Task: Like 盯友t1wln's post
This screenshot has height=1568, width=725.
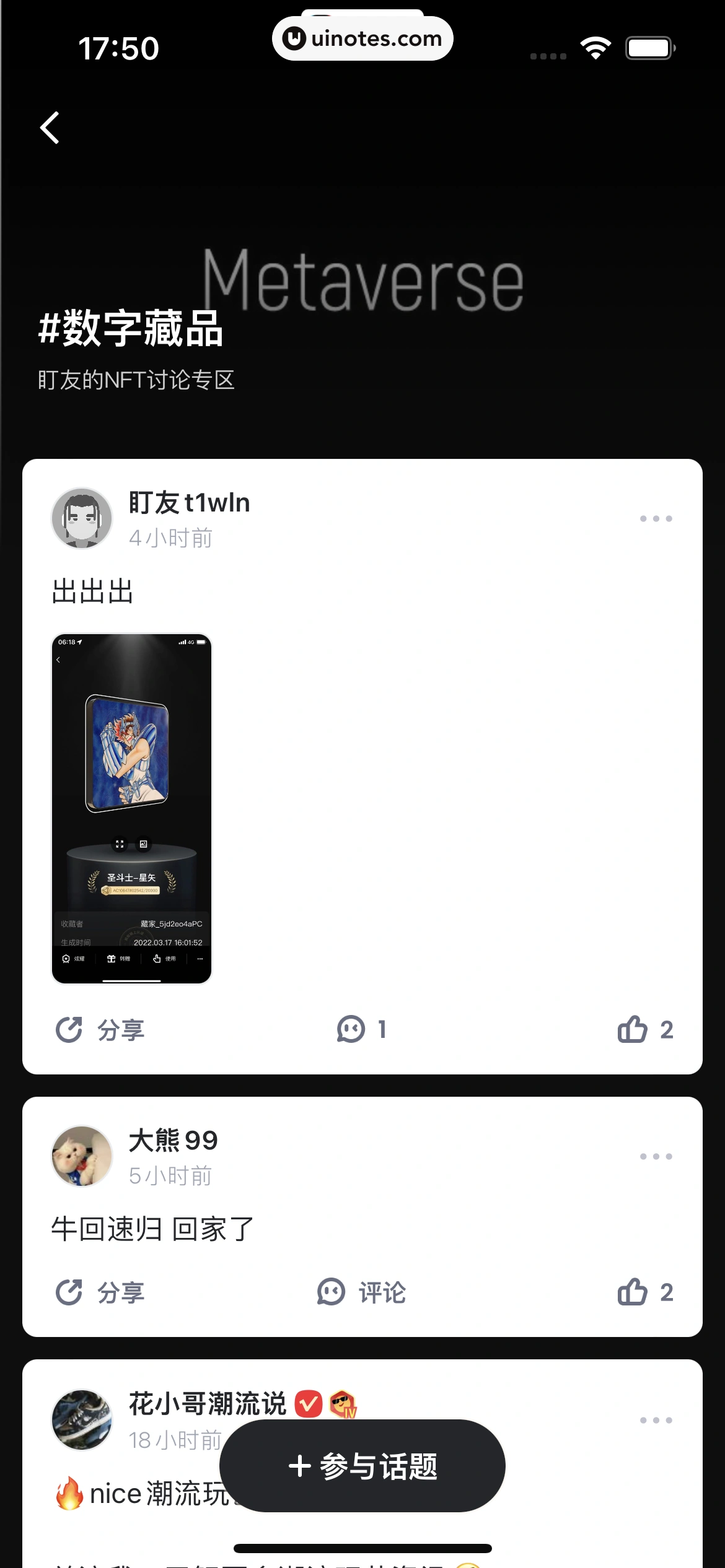Action: click(x=644, y=1029)
